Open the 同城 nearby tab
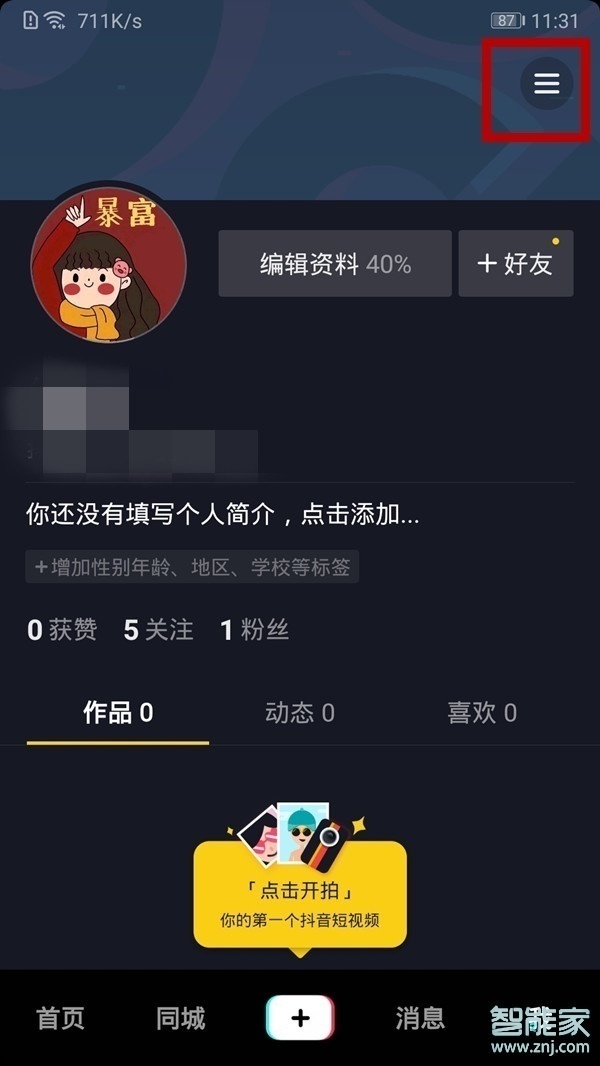 [180, 1018]
